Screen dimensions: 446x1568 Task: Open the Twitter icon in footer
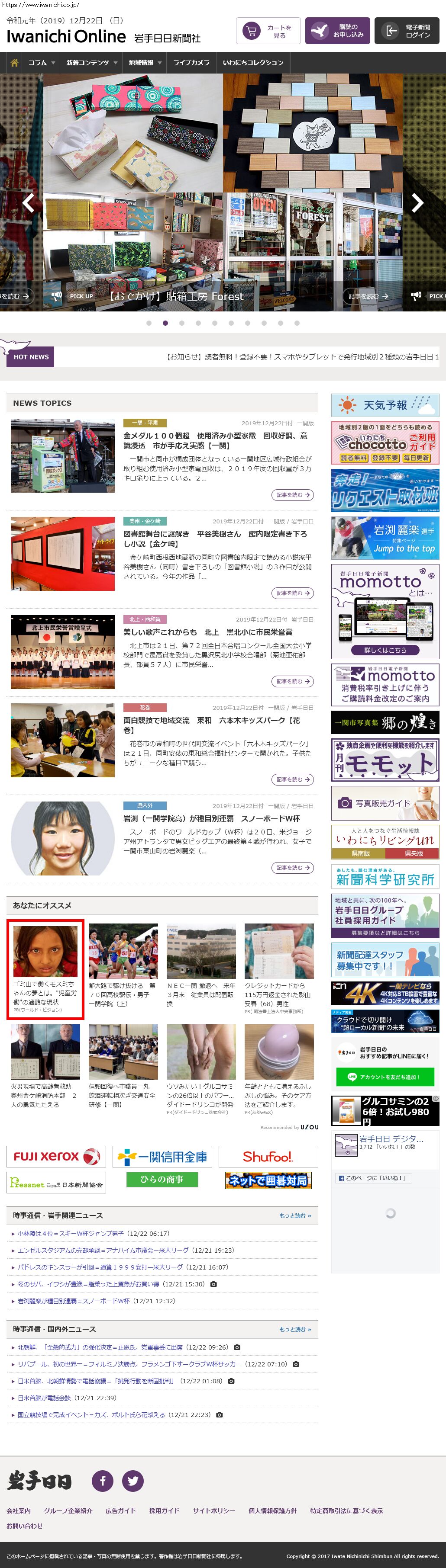(x=133, y=1480)
